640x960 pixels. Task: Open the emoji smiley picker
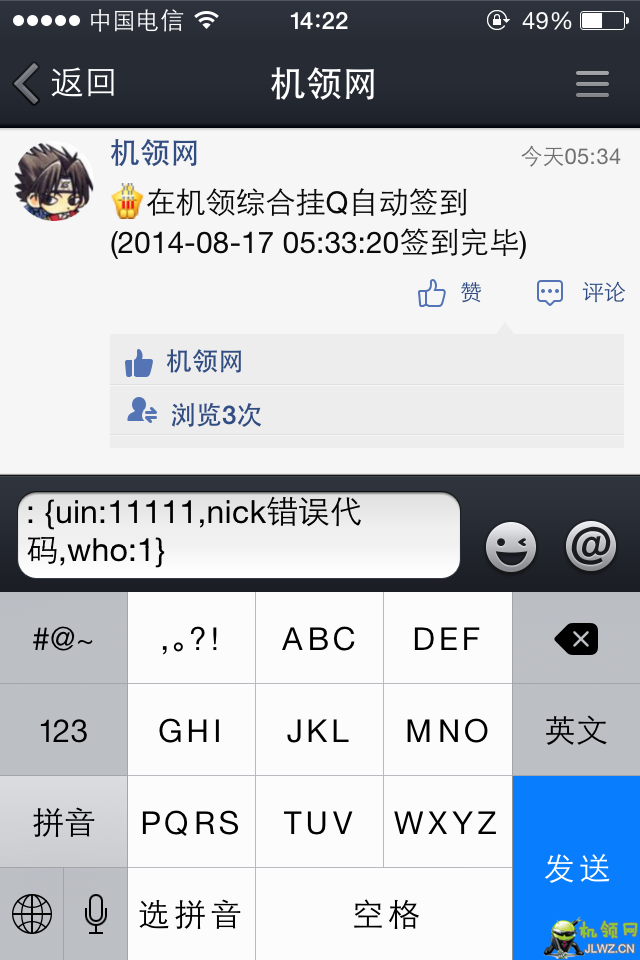pos(511,547)
